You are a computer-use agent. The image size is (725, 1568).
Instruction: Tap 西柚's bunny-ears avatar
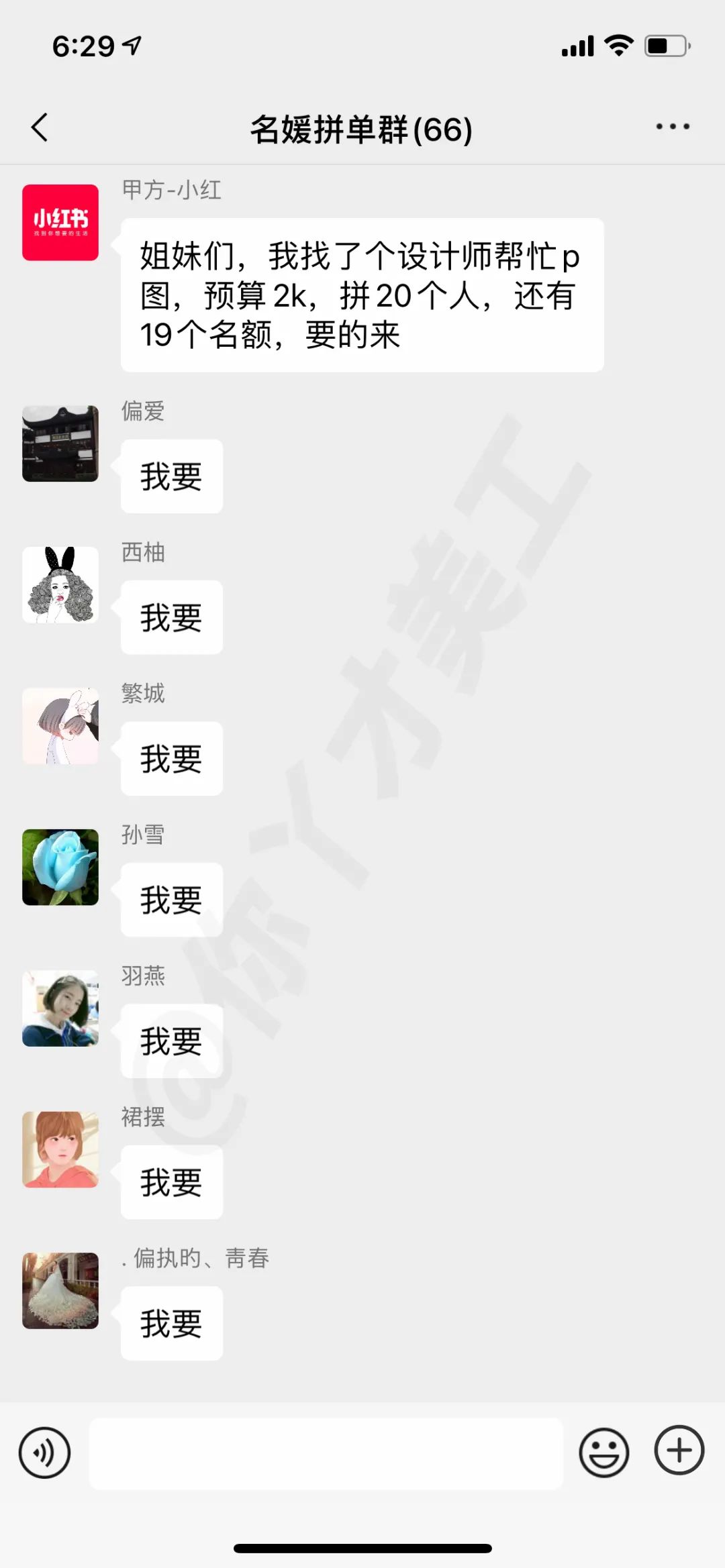[60, 584]
